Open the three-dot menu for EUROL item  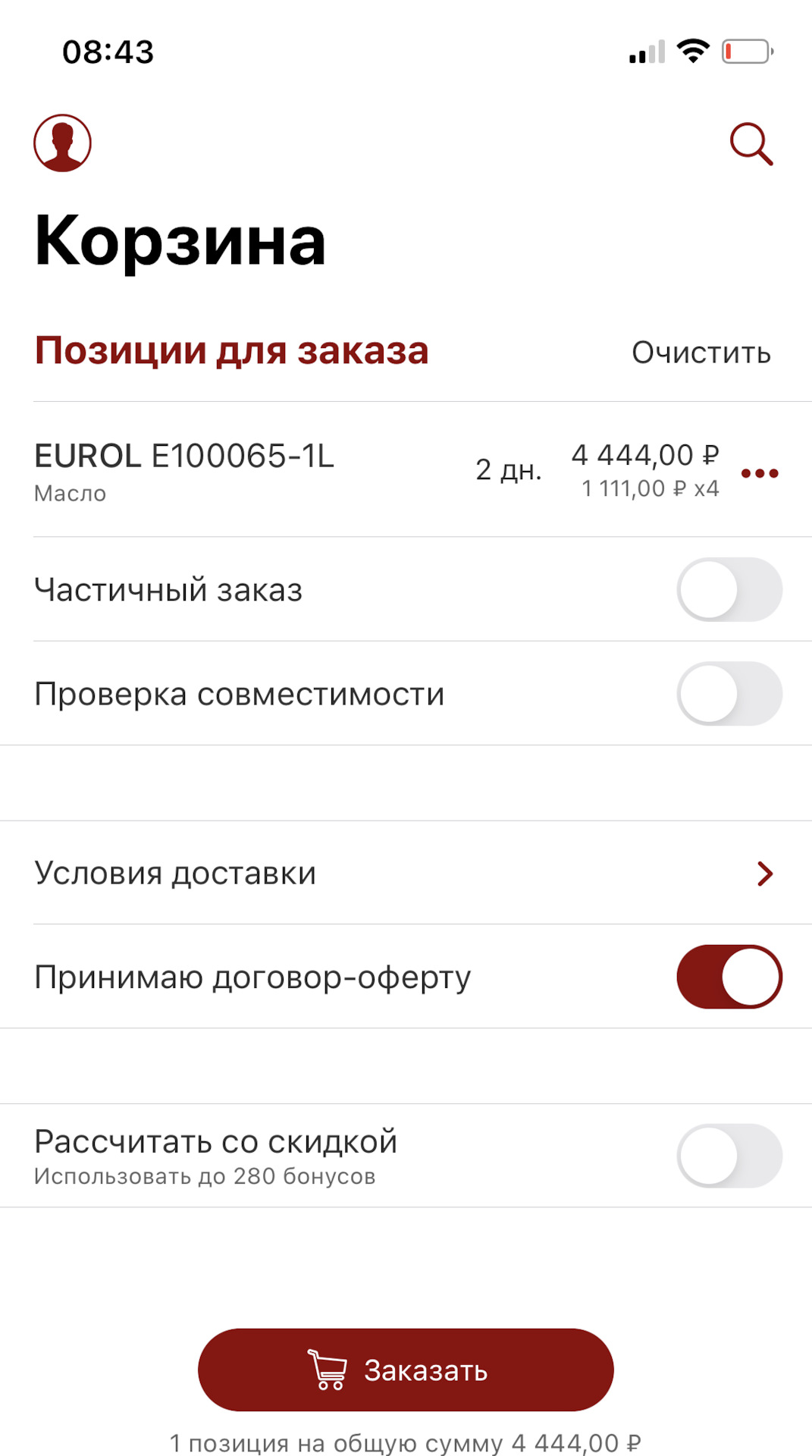(x=760, y=473)
